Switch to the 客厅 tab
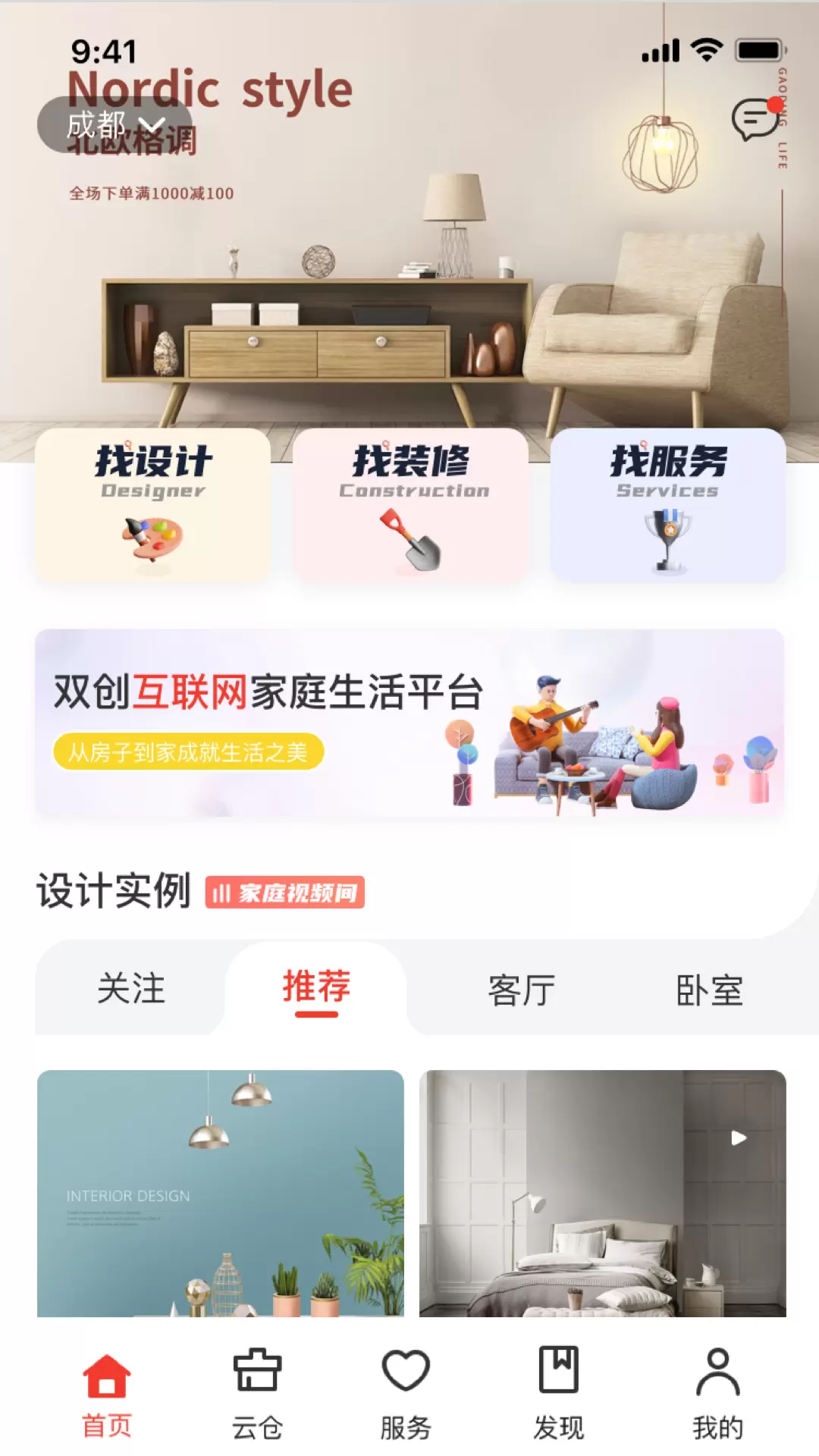The width and height of the screenshot is (819, 1456). (x=521, y=990)
